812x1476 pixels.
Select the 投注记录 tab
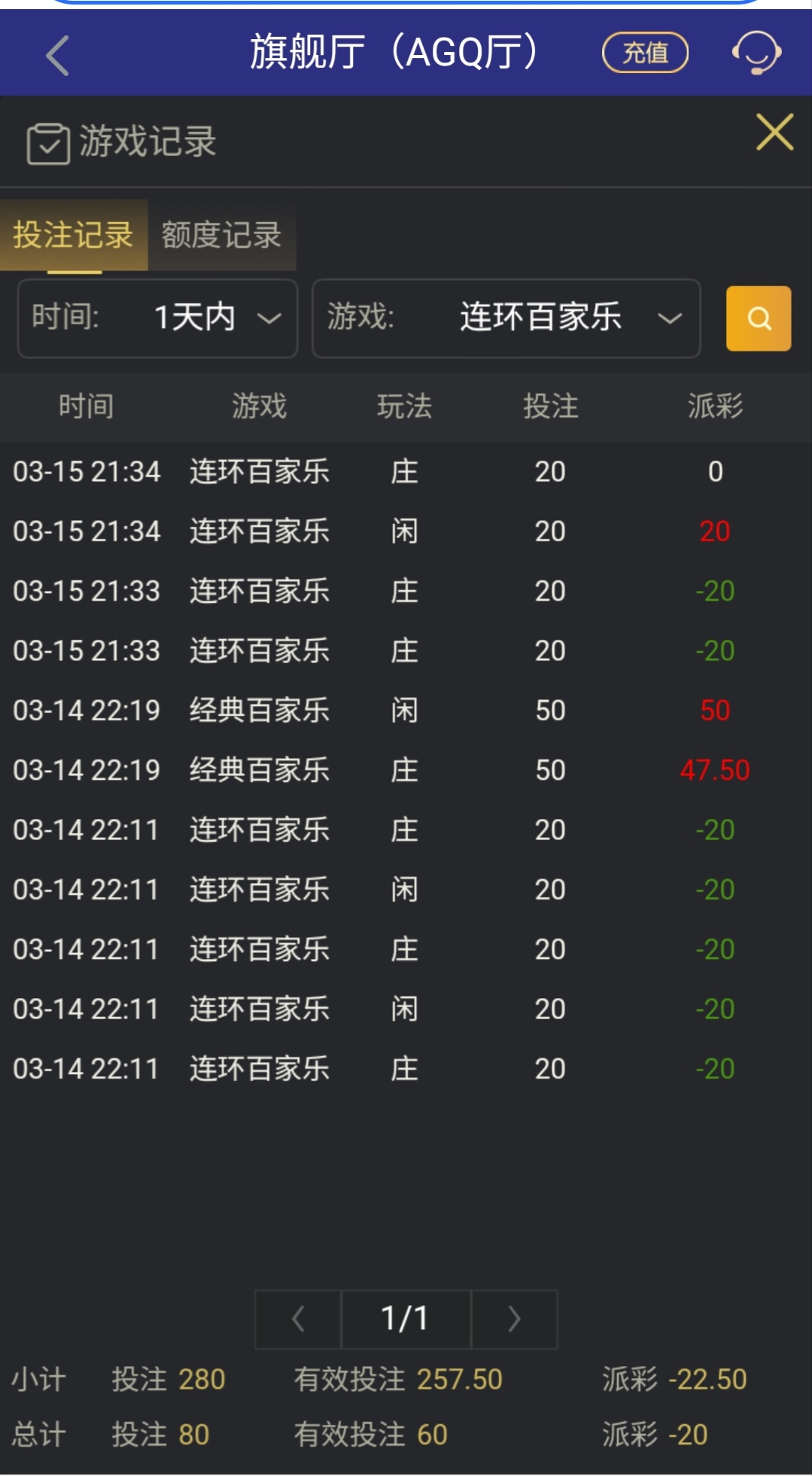tap(73, 235)
